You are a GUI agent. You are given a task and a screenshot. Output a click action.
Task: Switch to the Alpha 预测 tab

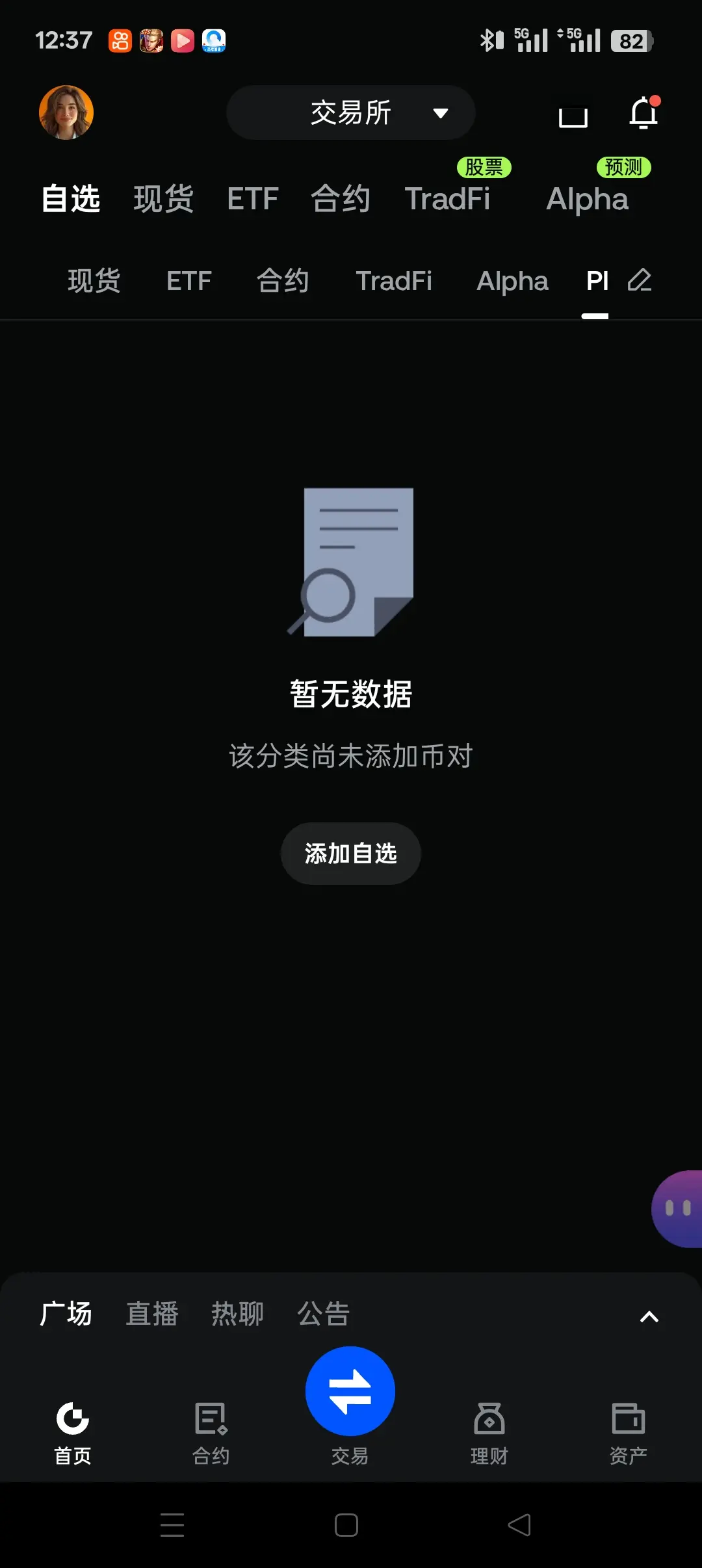587,198
